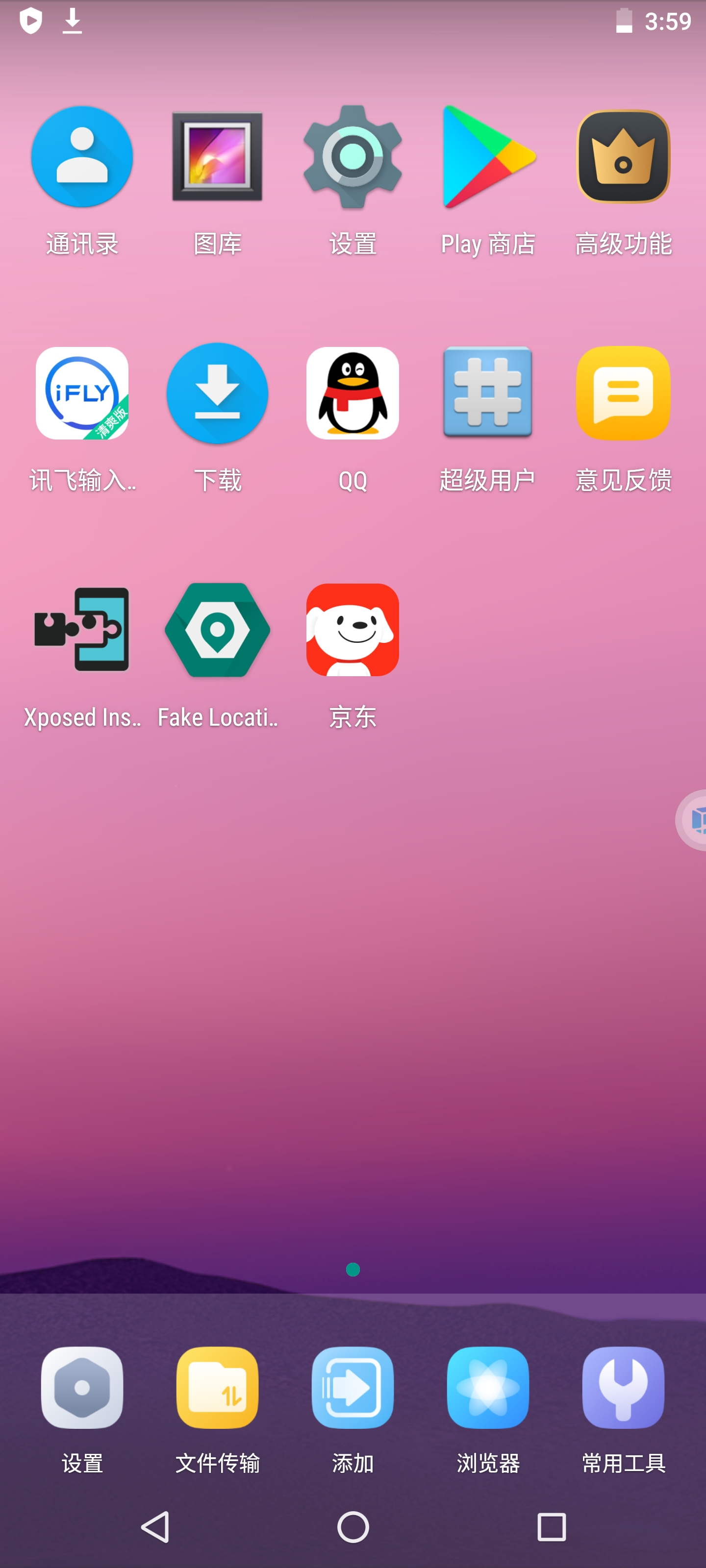Open the 超级用户 superuser app
Image resolution: width=706 pixels, height=1568 pixels.
tap(488, 393)
